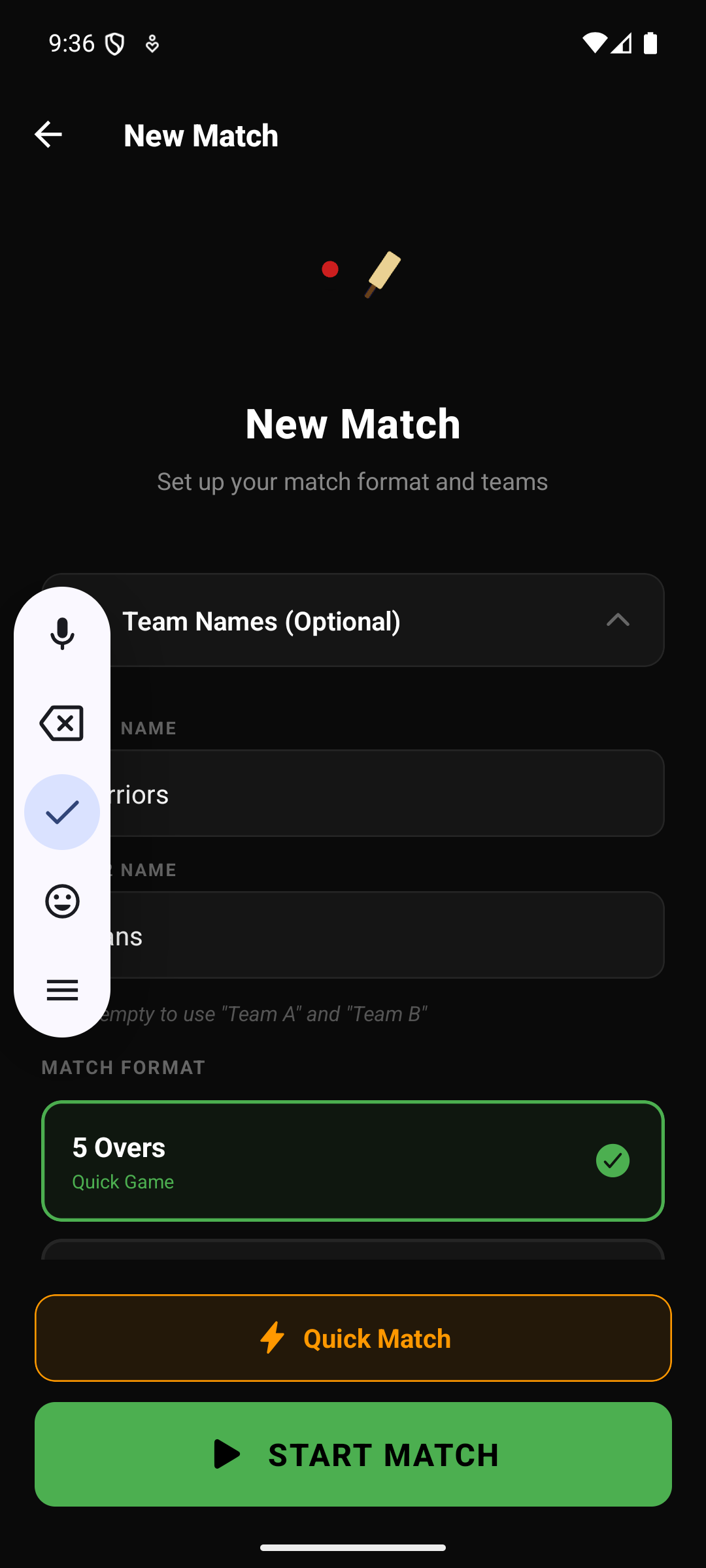Open the emoji picker icon
The width and height of the screenshot is (706, 1568).
[x=62, y=901]
